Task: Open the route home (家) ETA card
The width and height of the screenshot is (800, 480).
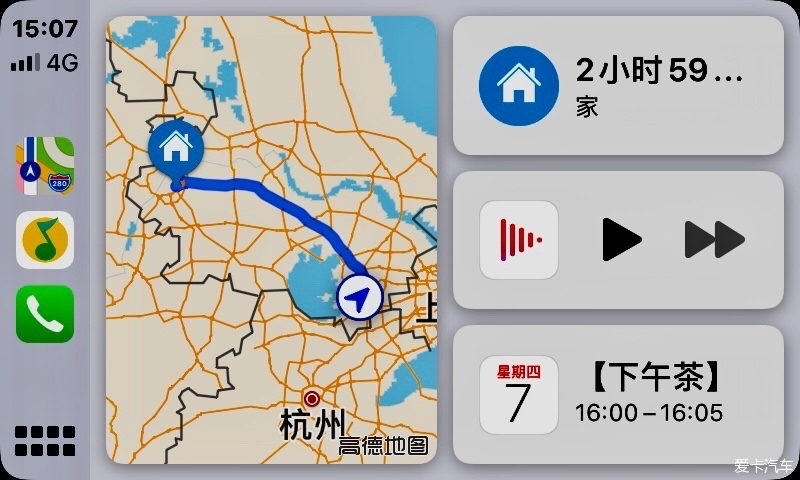Action: 617,85
